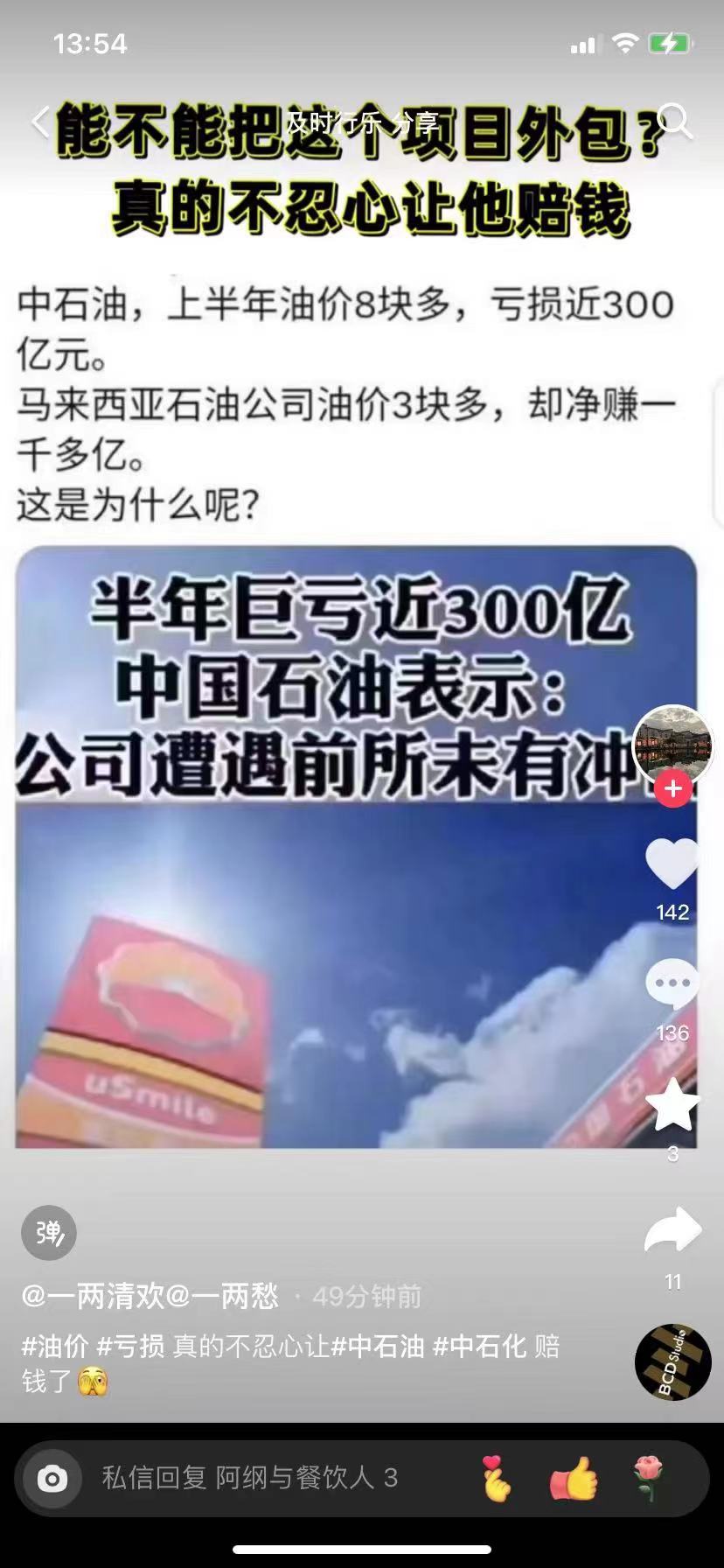
Task: Open search with the magnifier icon
Action: 675,122
